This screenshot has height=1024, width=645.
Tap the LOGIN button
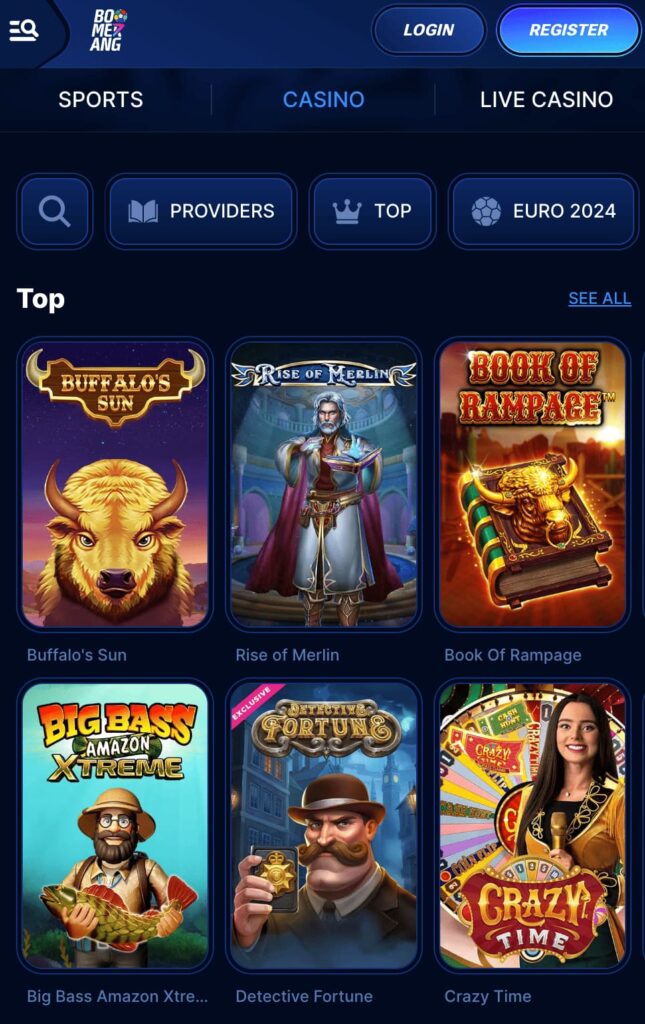point(428,30)
